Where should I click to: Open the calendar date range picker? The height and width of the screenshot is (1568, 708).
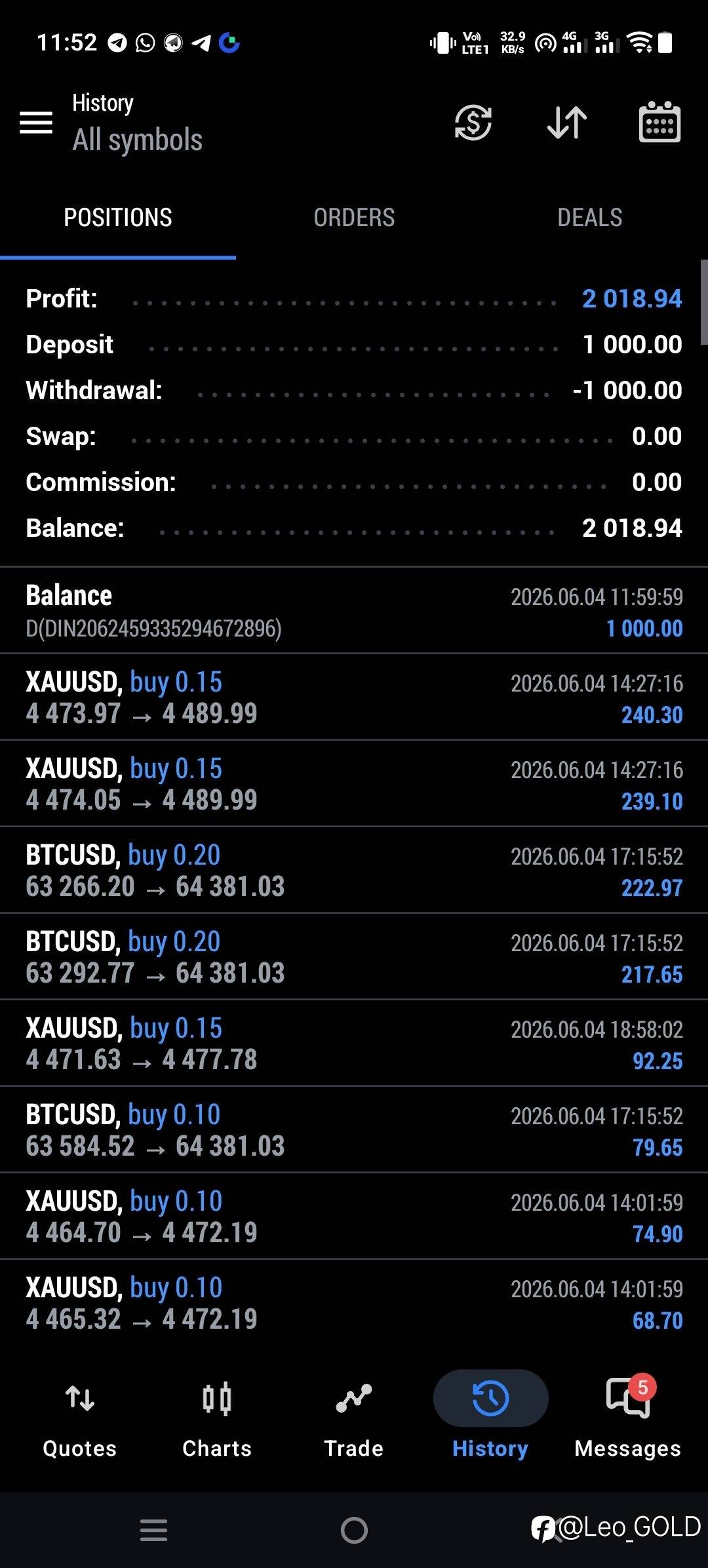tap(659, 122)
